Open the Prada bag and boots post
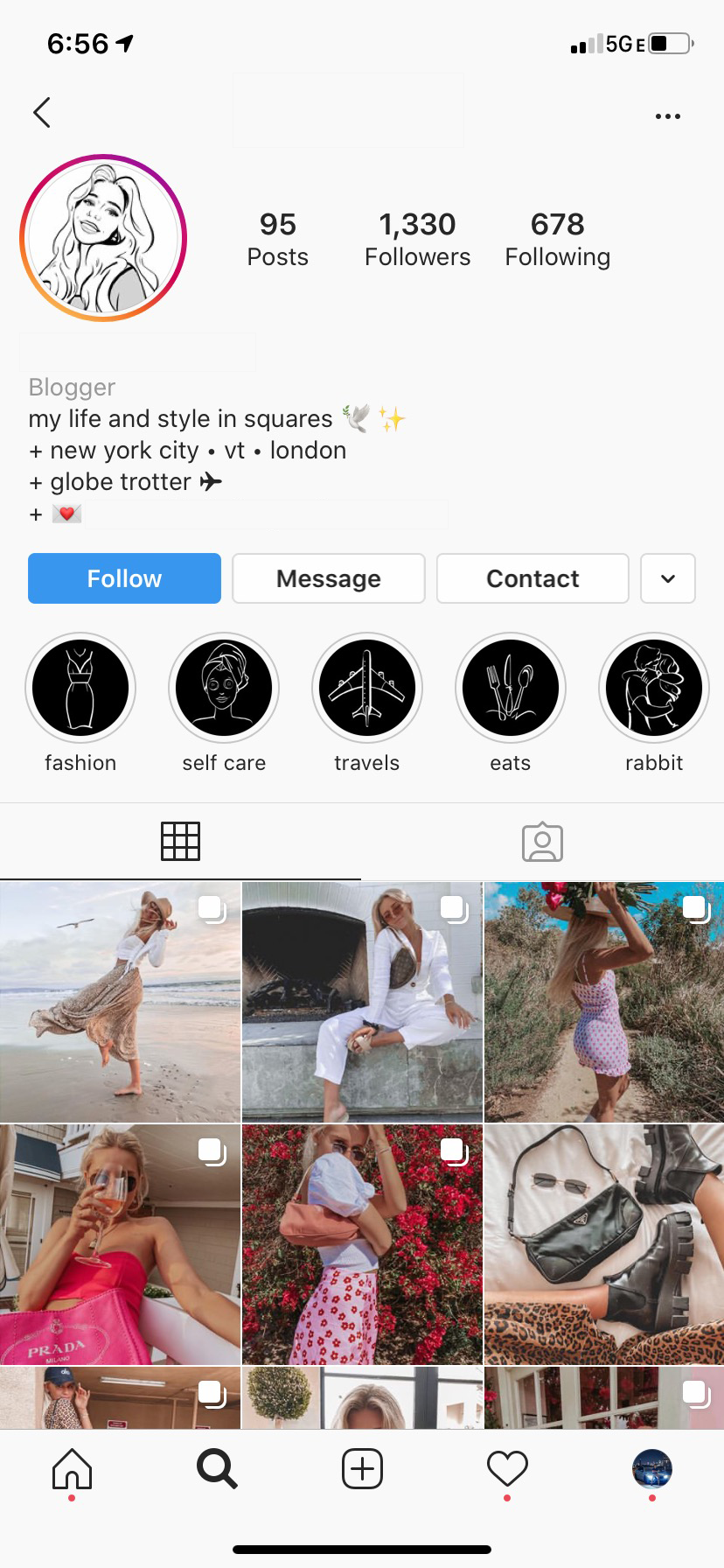 coord(603,1244)
